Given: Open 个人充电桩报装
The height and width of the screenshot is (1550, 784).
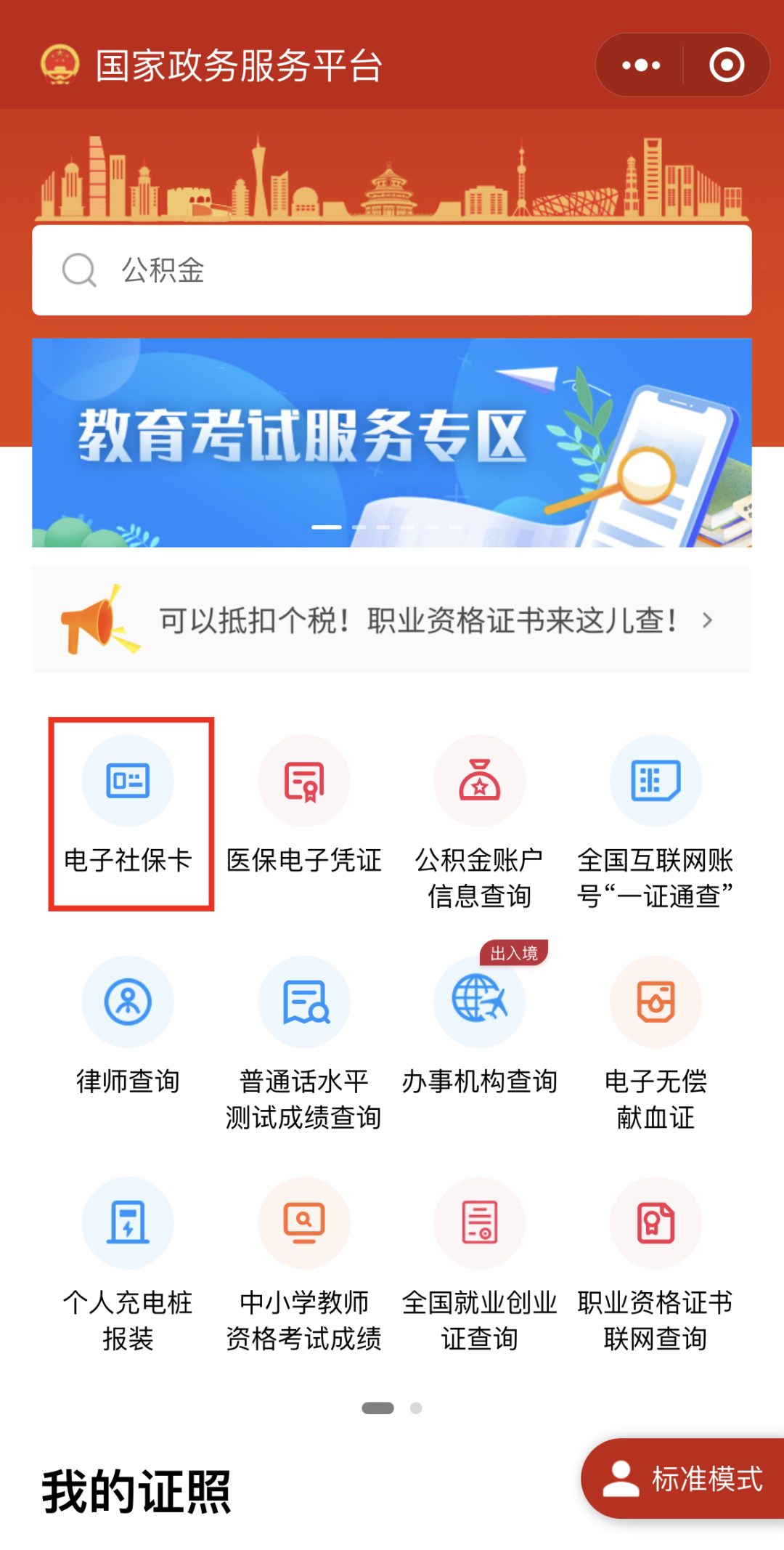Looking at the screenshot, I should coord(128,1223).
